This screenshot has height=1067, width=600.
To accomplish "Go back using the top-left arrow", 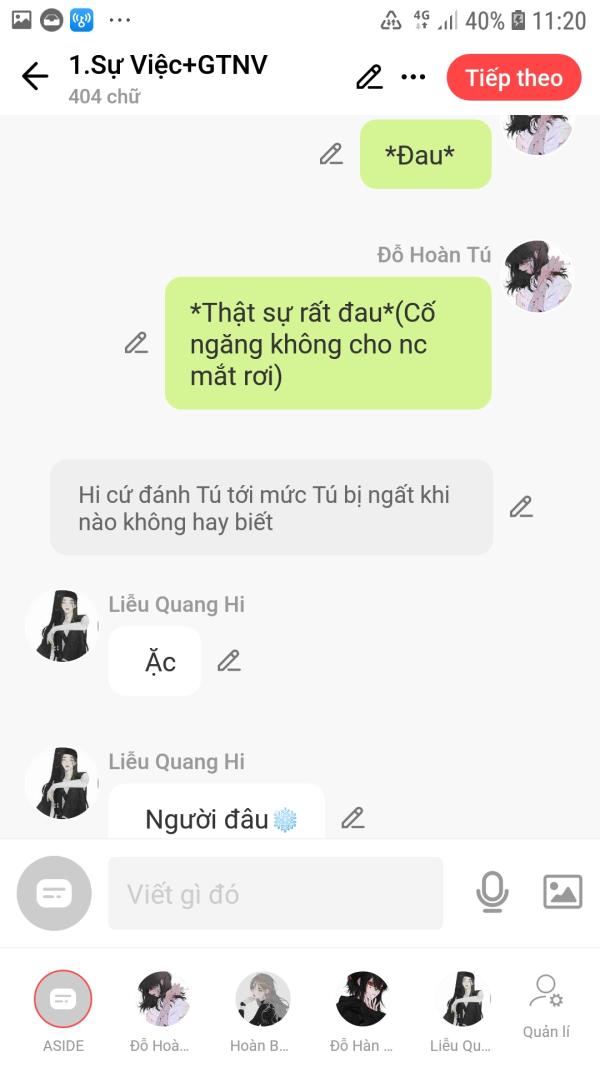I will click(x=35, y=76).
